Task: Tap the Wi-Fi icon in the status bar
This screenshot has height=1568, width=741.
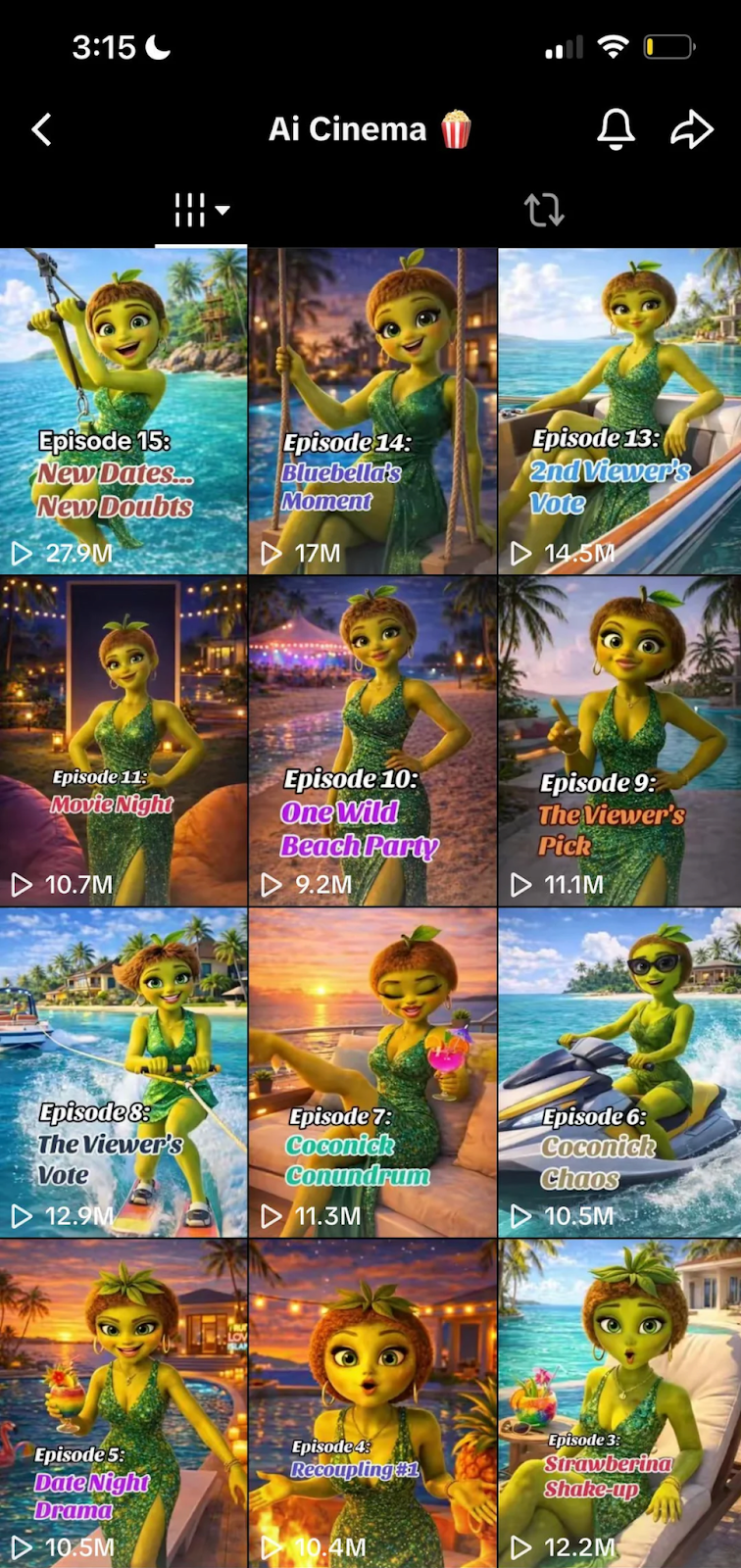Action: click(x=613, y=44)
